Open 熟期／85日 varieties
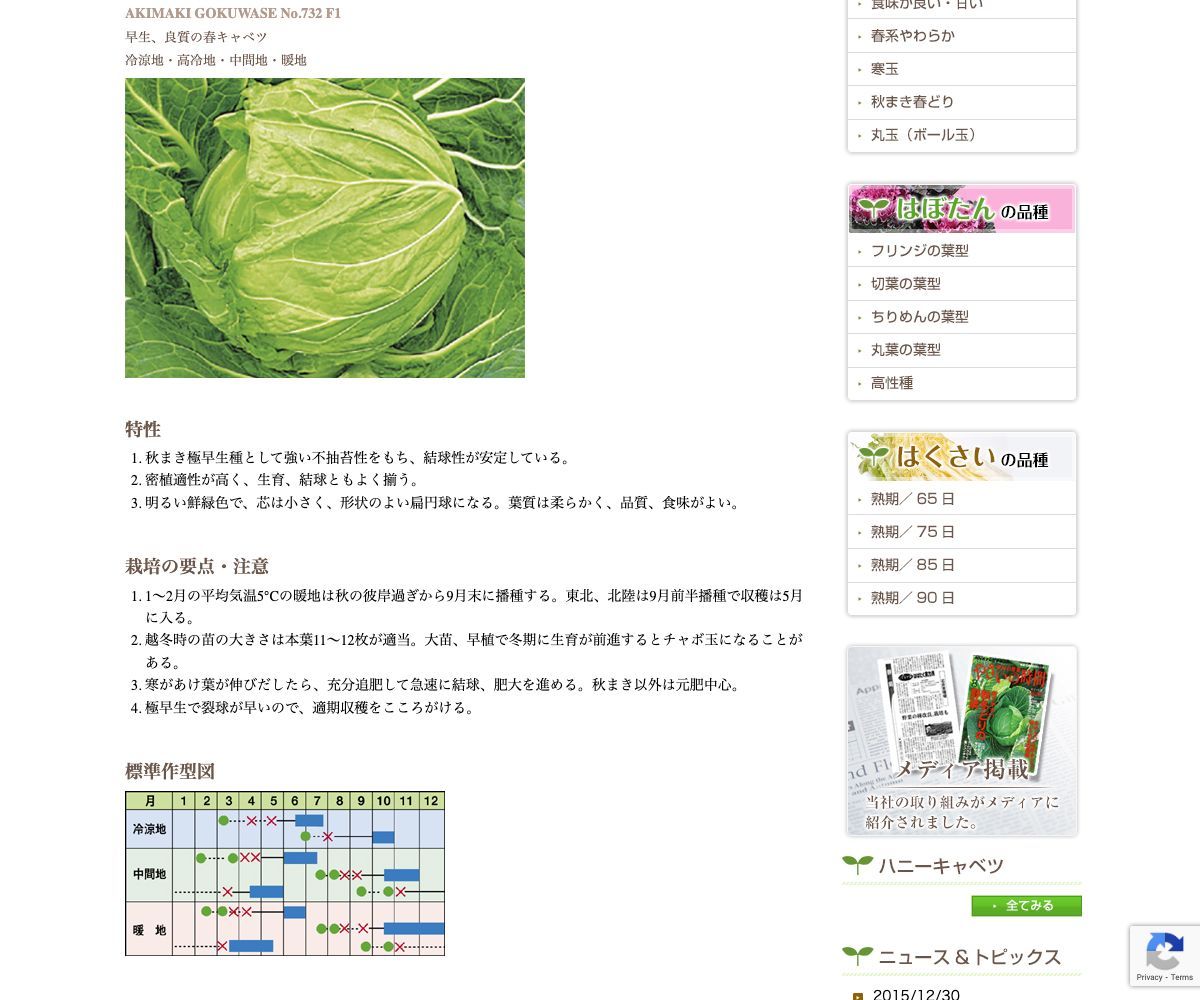 click(x=912, y=565)
